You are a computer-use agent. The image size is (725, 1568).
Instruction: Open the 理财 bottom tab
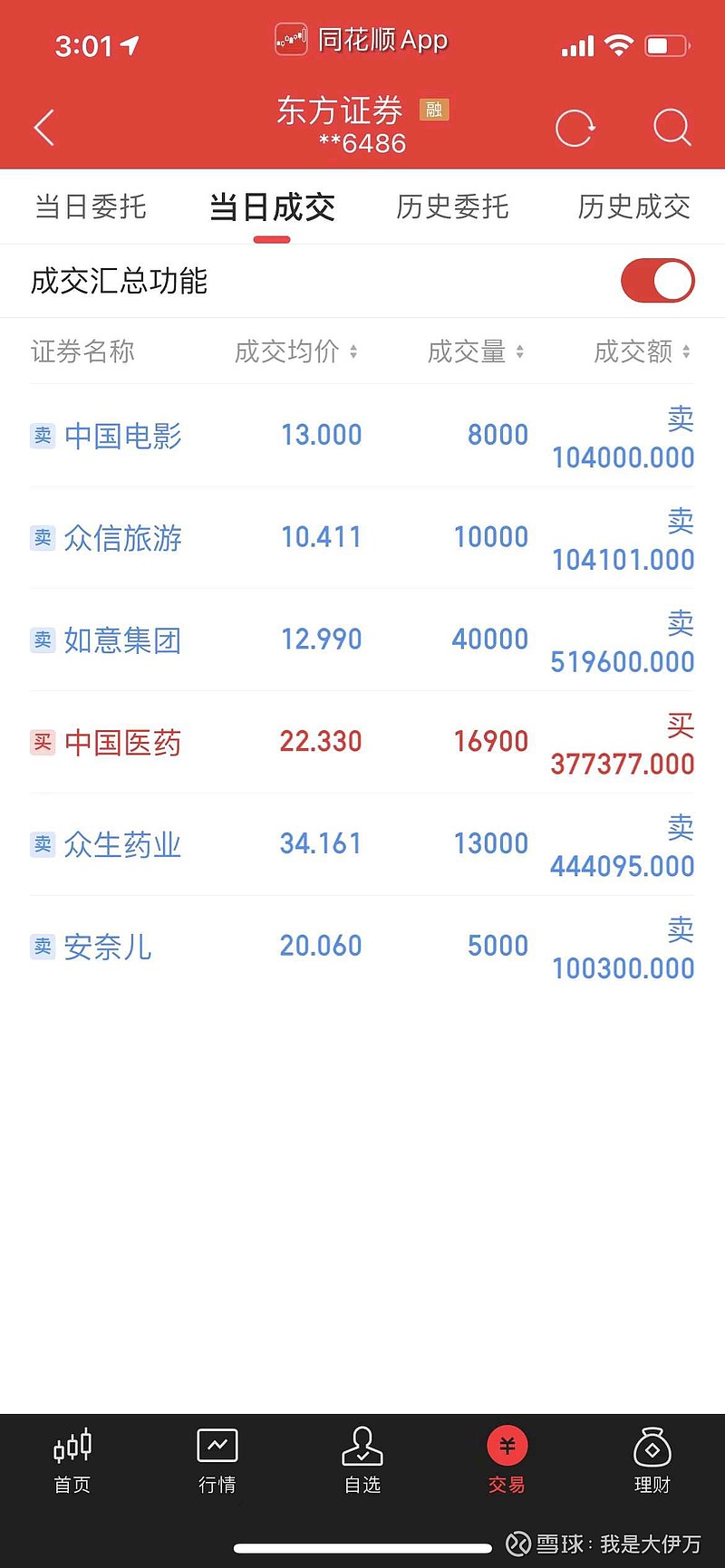tap(652, 1460)
